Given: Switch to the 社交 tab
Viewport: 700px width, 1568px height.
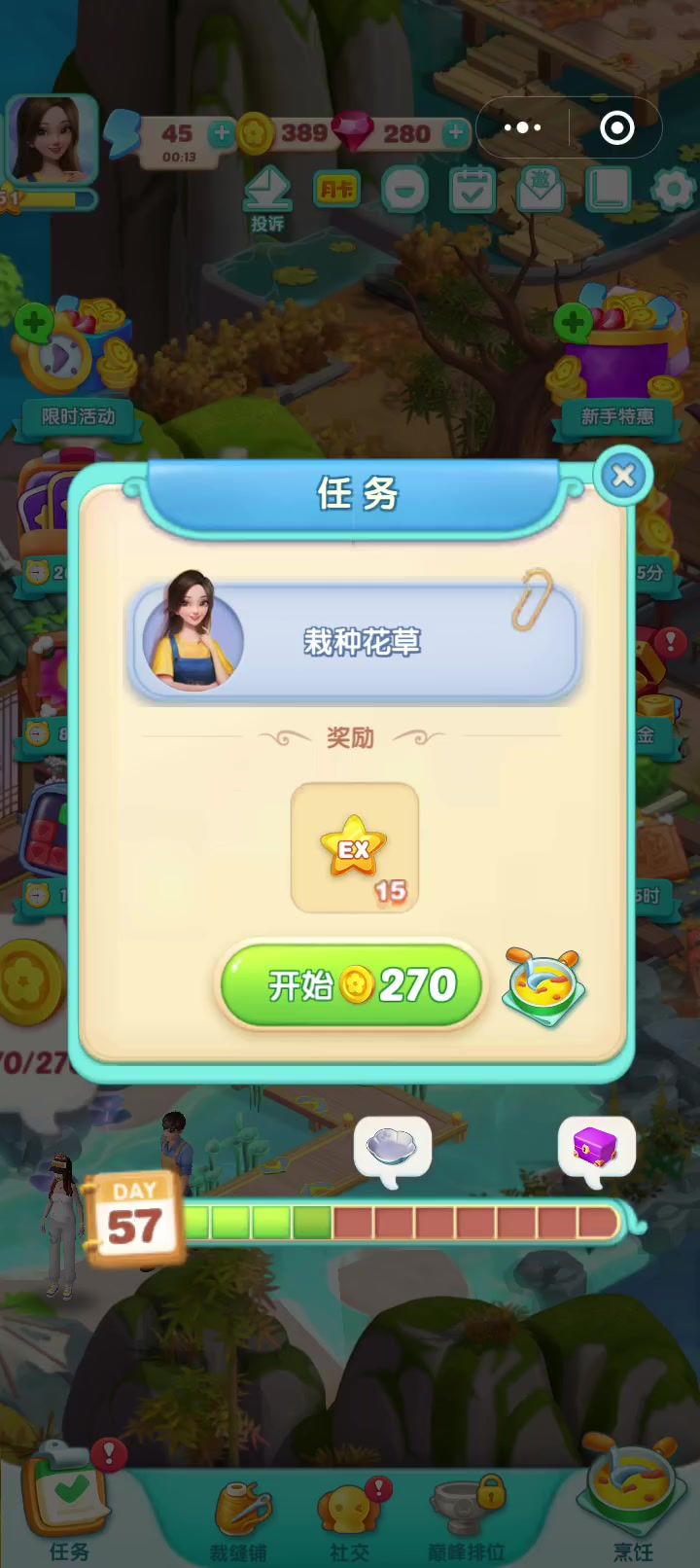Looking at the screenshot, I should pyautogui.click(x=350, y=1520).
